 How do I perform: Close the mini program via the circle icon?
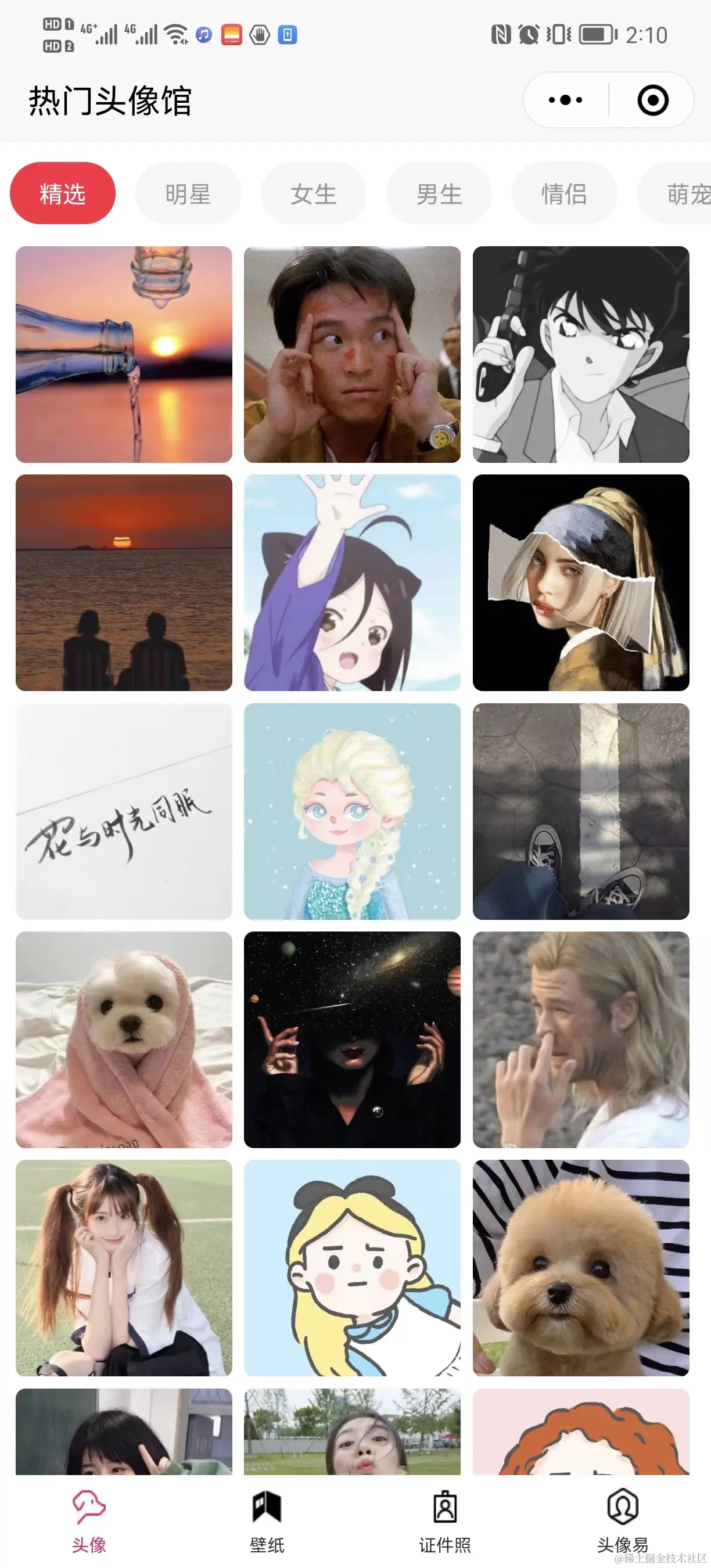pos(652,100)
